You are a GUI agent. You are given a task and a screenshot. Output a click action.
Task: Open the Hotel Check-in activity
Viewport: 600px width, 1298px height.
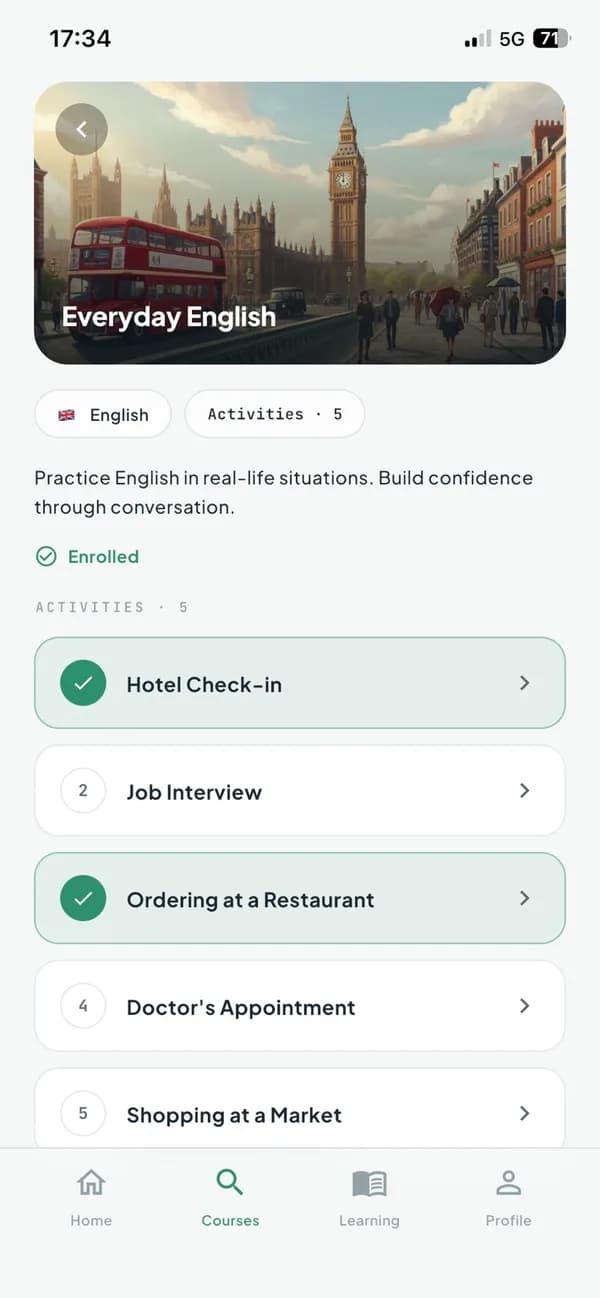(x=300, y=683)
